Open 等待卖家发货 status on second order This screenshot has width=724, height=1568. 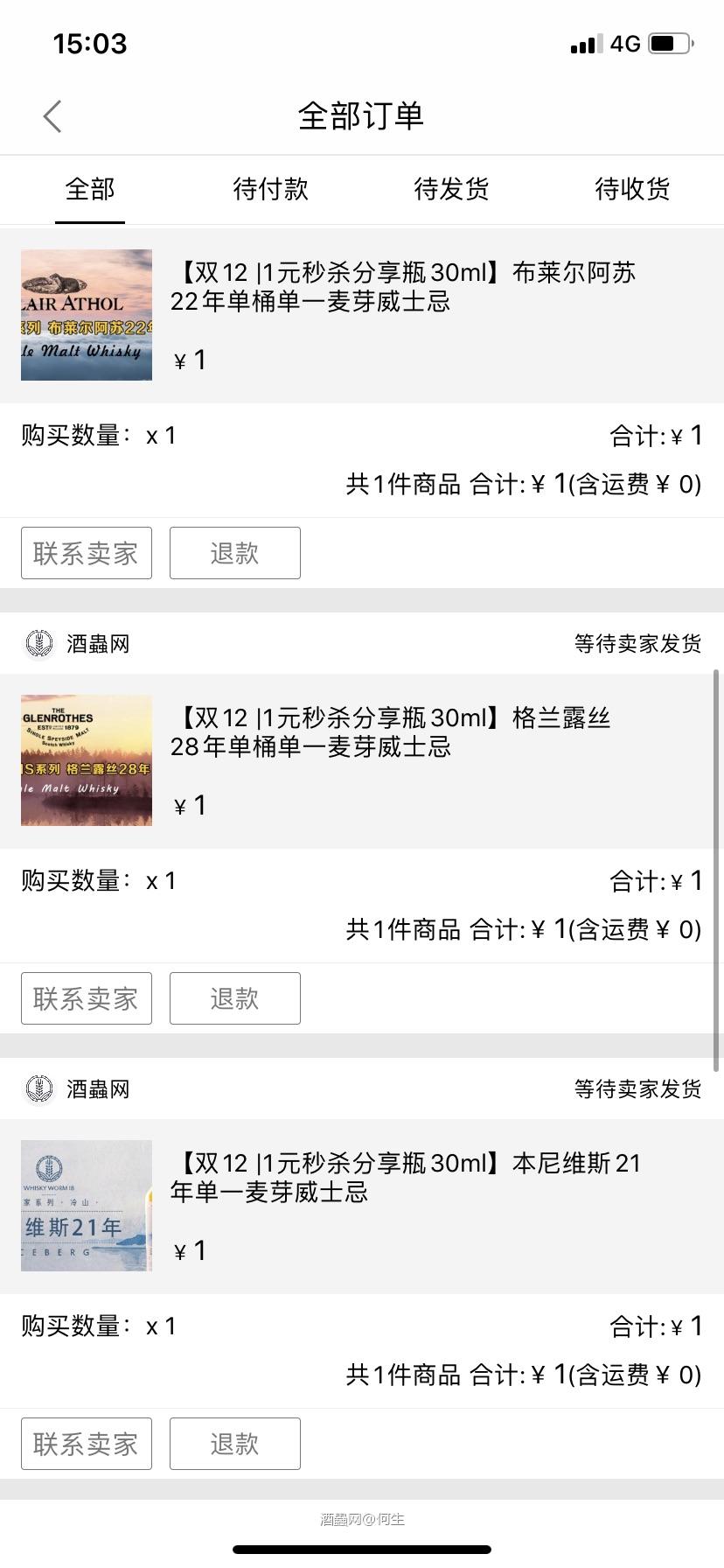[637, 643]
